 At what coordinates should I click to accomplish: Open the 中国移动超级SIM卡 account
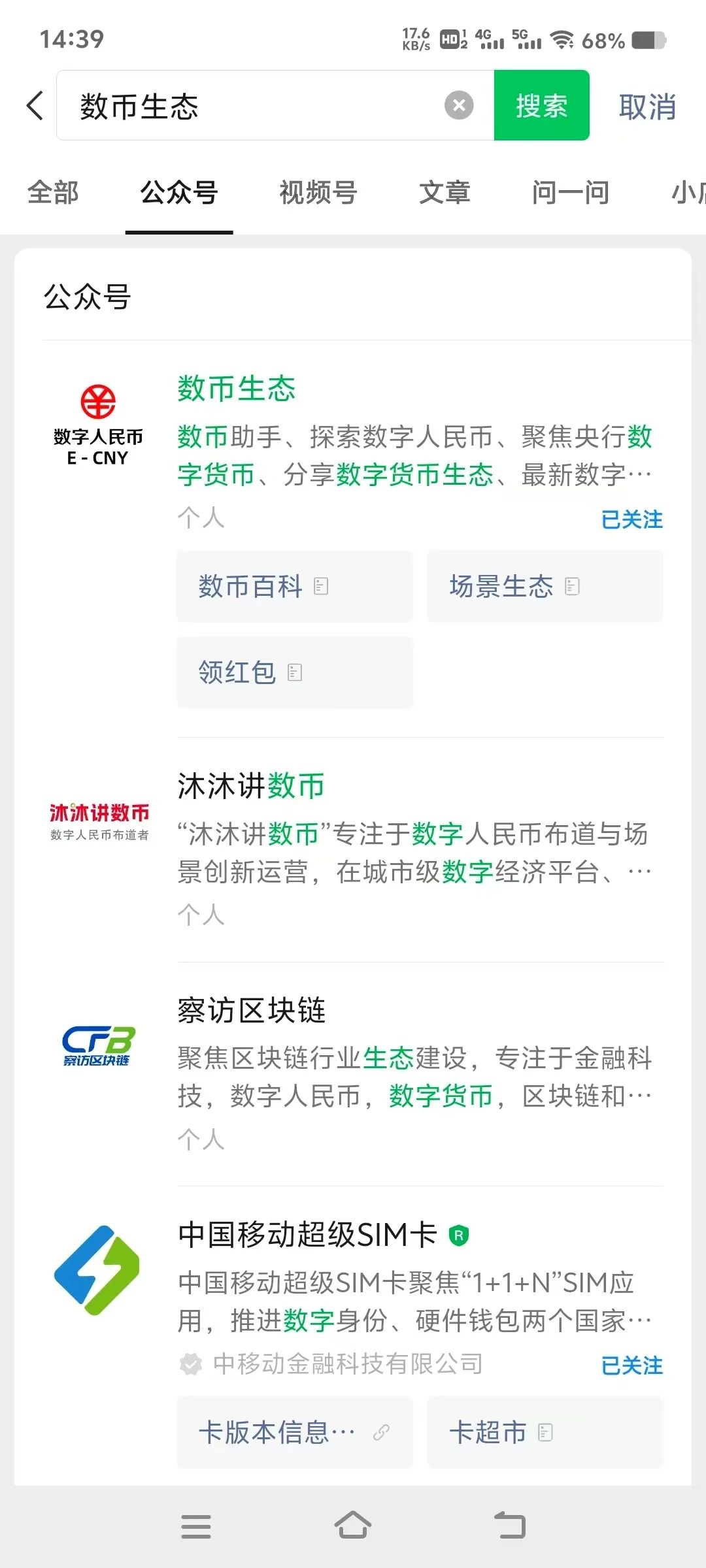coord(353,1297)
